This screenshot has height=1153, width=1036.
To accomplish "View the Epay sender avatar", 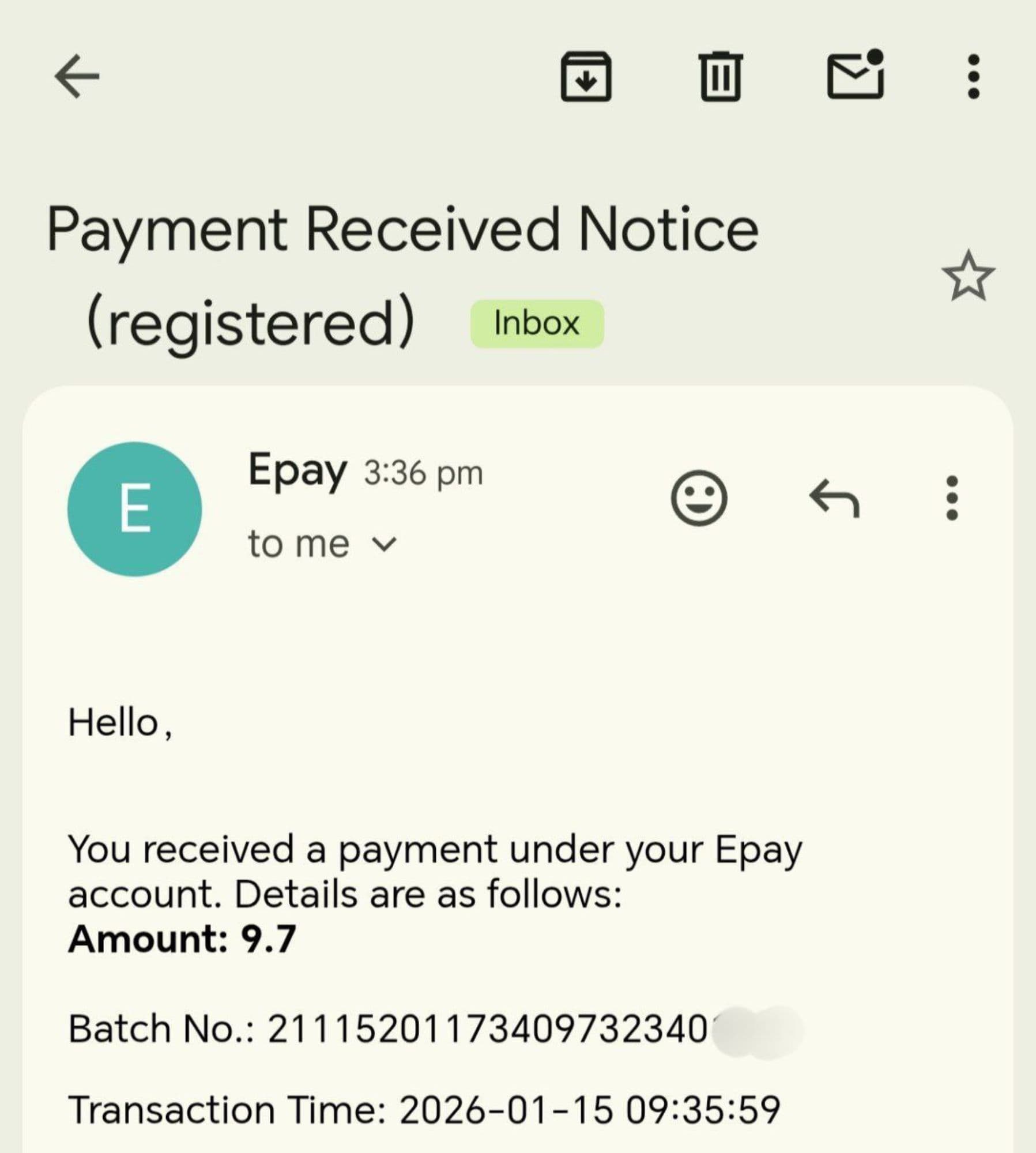I will tap(134, 508).
